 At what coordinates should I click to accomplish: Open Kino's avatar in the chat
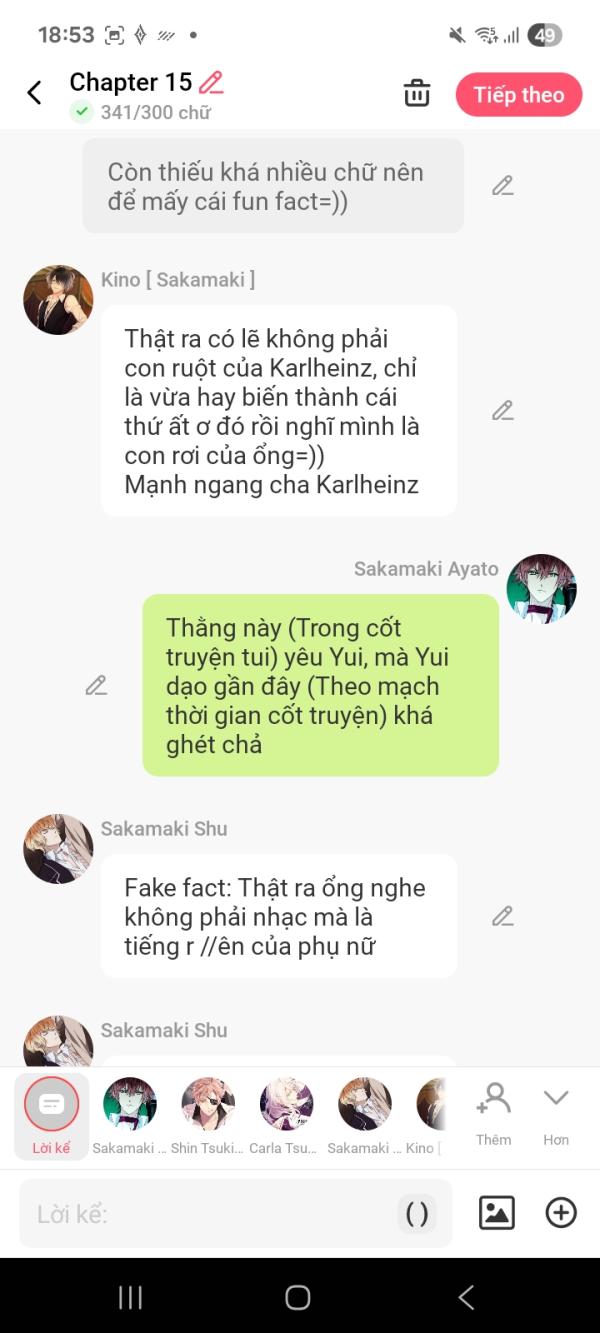(x=58, y=300)
